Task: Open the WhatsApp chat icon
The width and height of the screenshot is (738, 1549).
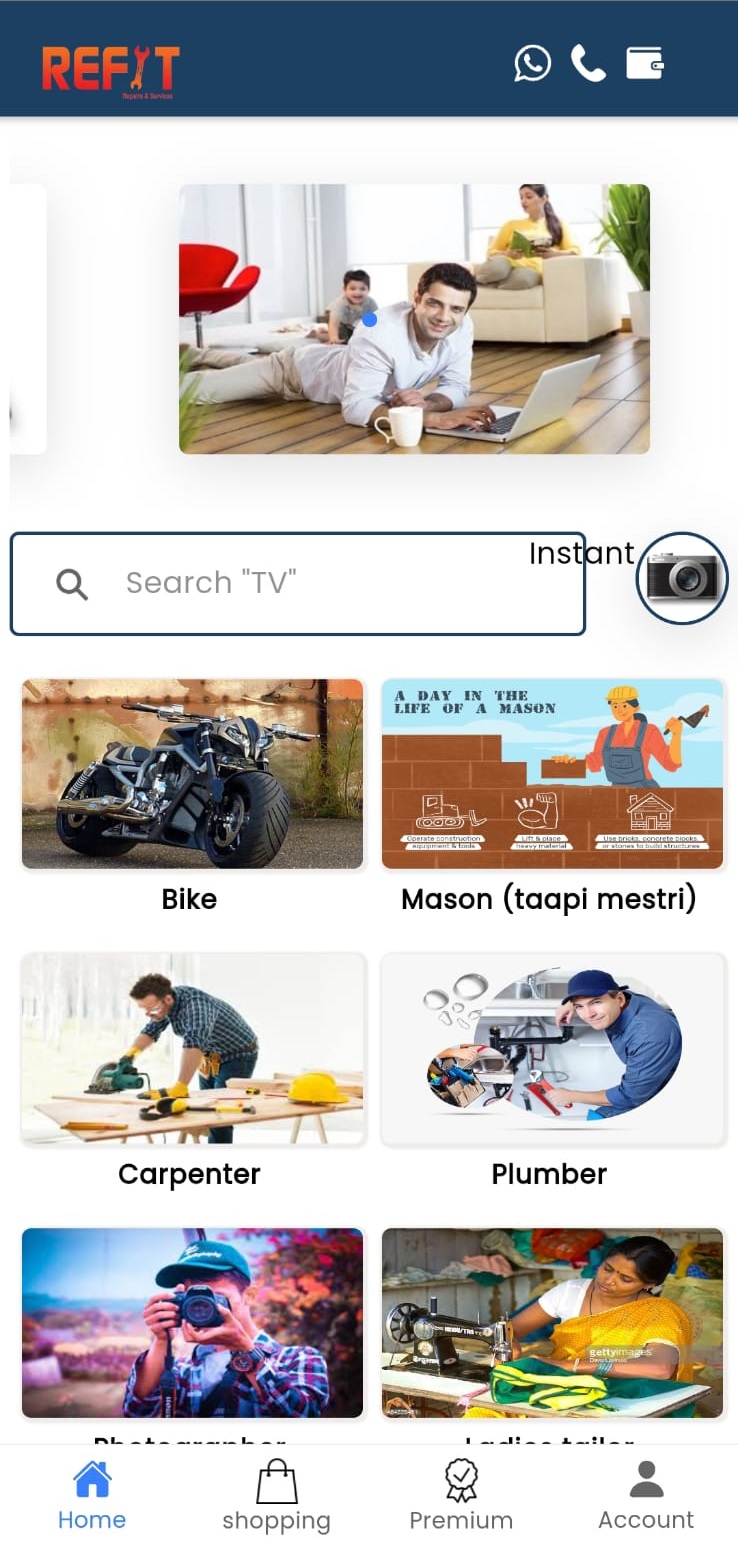Action: coord(532,64)
